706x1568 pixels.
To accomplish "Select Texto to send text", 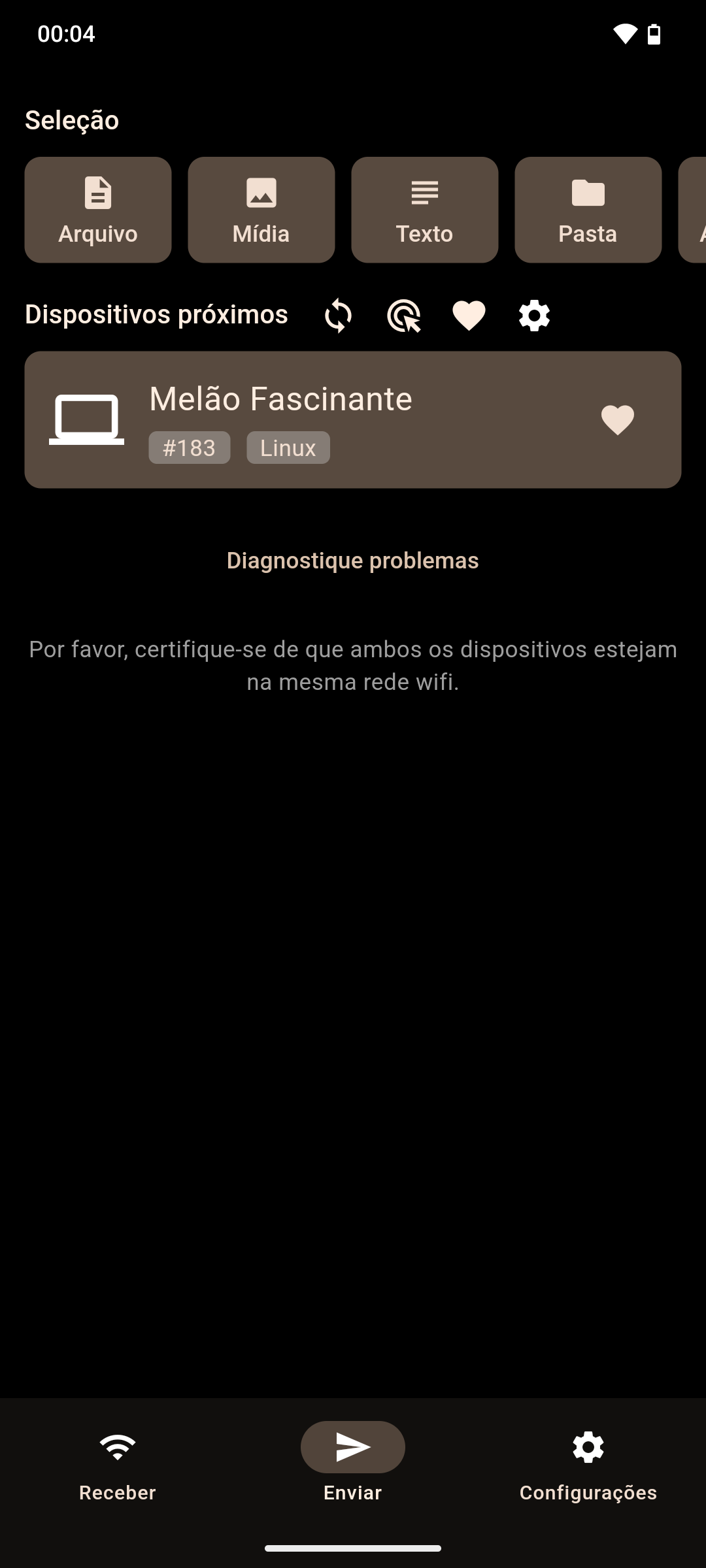I will click(x=425, y=210).
